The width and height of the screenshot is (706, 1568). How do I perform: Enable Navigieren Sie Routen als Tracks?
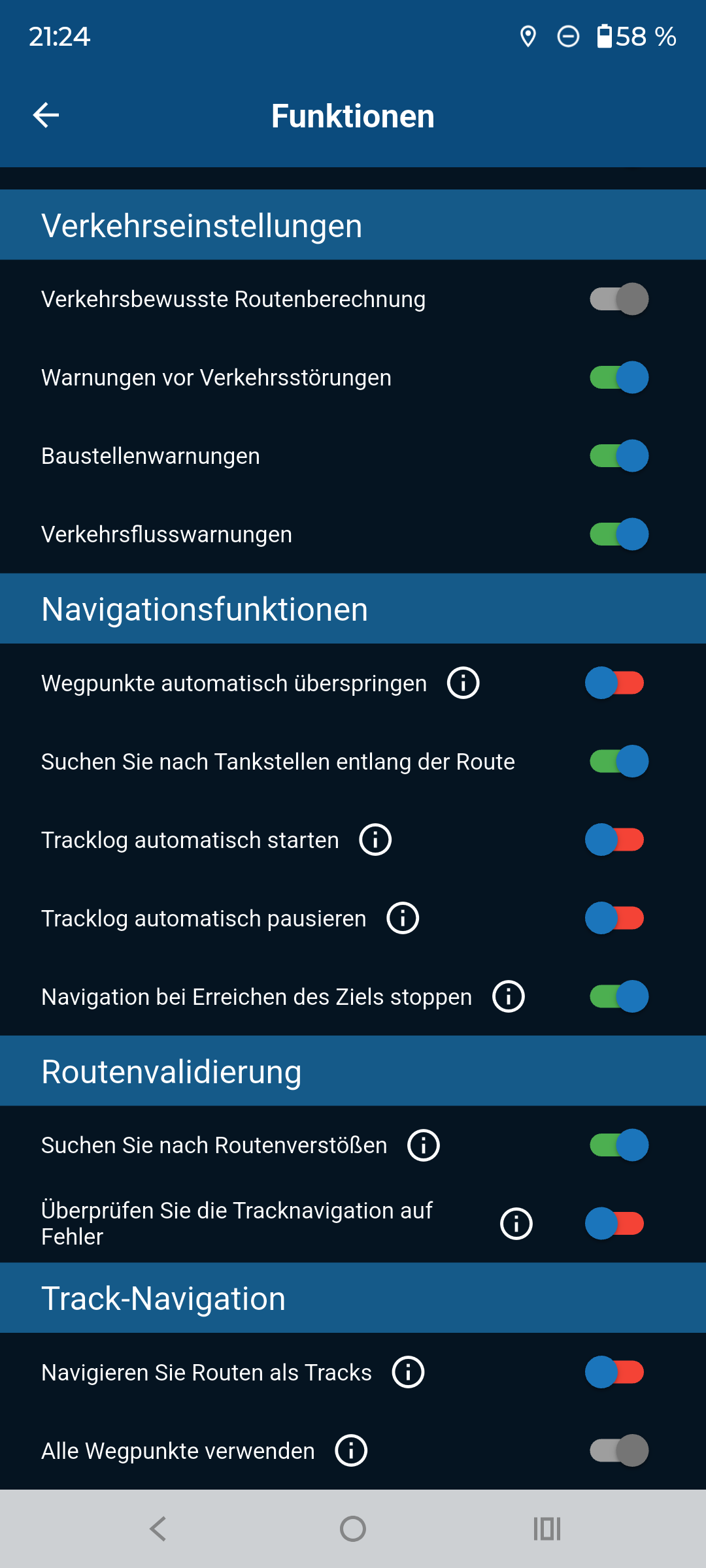coord(614,1372)
